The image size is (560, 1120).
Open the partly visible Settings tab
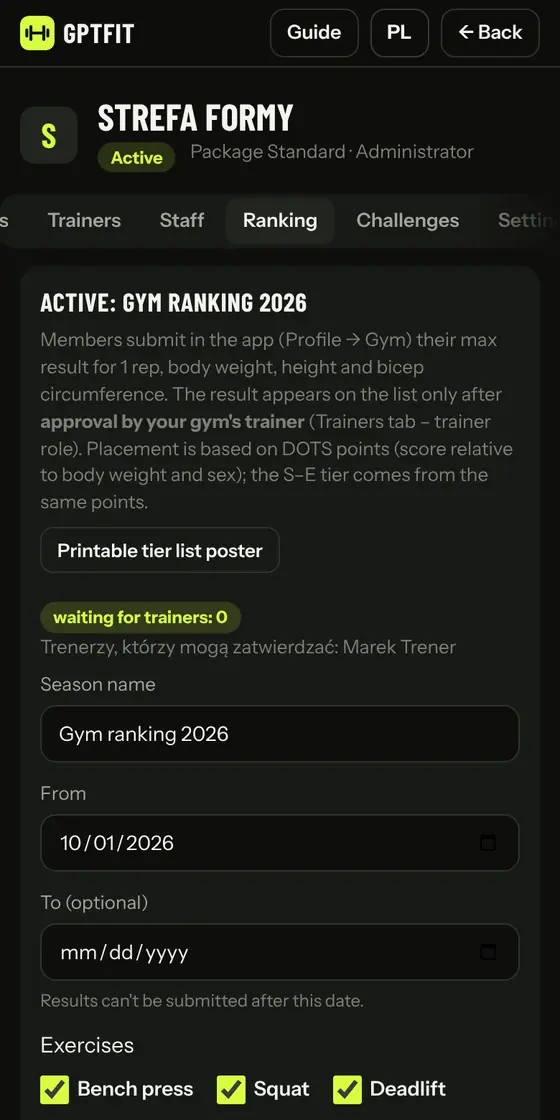[527, 221]
